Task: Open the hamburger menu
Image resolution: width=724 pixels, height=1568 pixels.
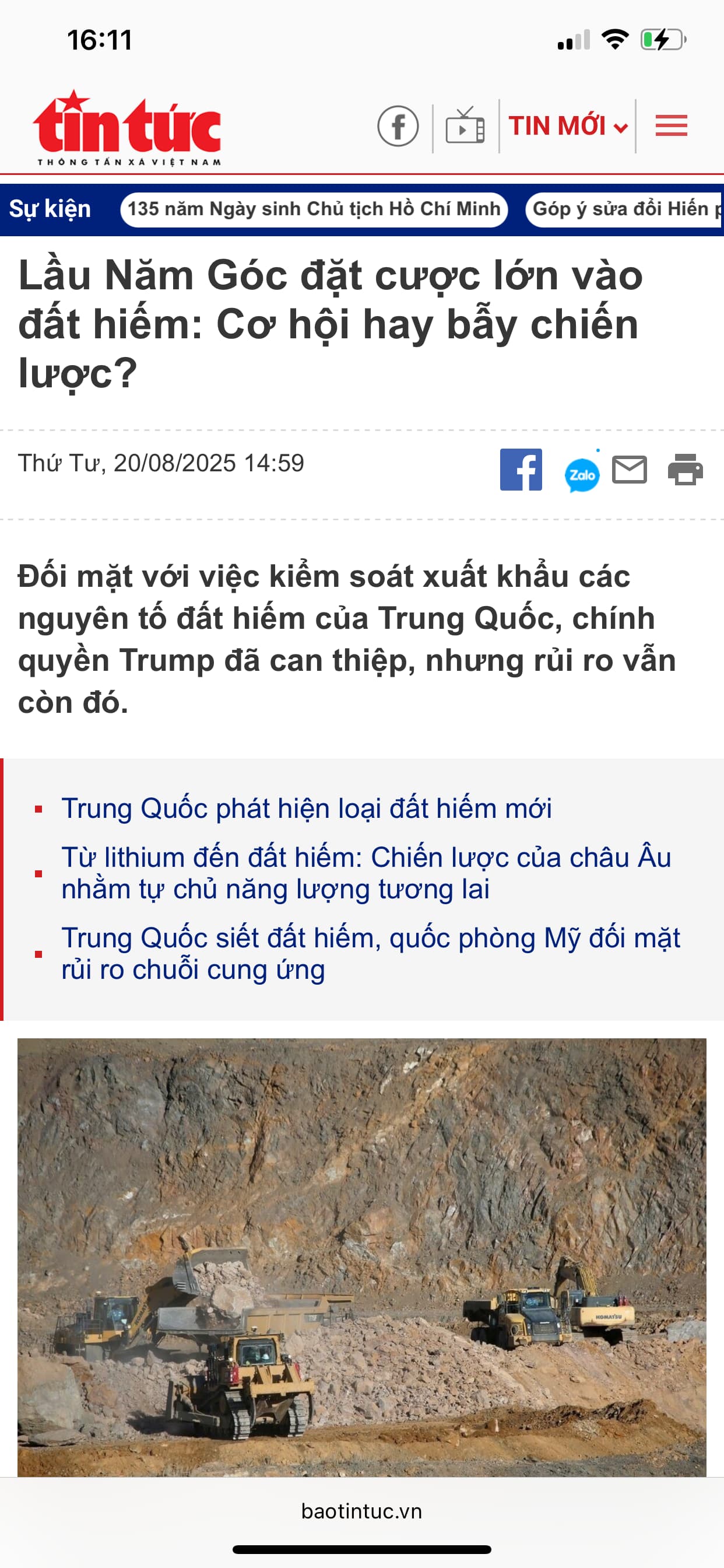Action: pyautogui.click(x=671, y=126)
